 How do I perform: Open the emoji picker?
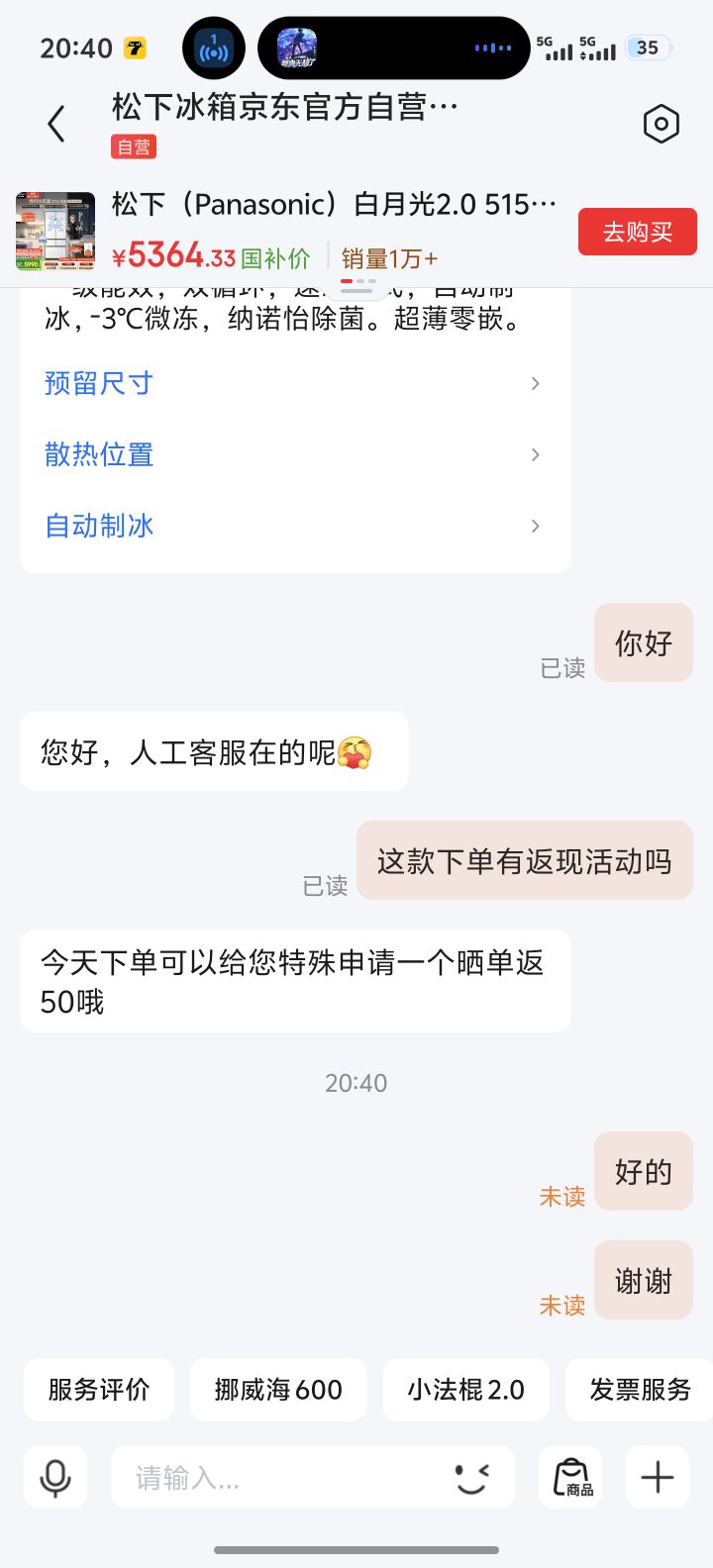tap(472, 1477)
